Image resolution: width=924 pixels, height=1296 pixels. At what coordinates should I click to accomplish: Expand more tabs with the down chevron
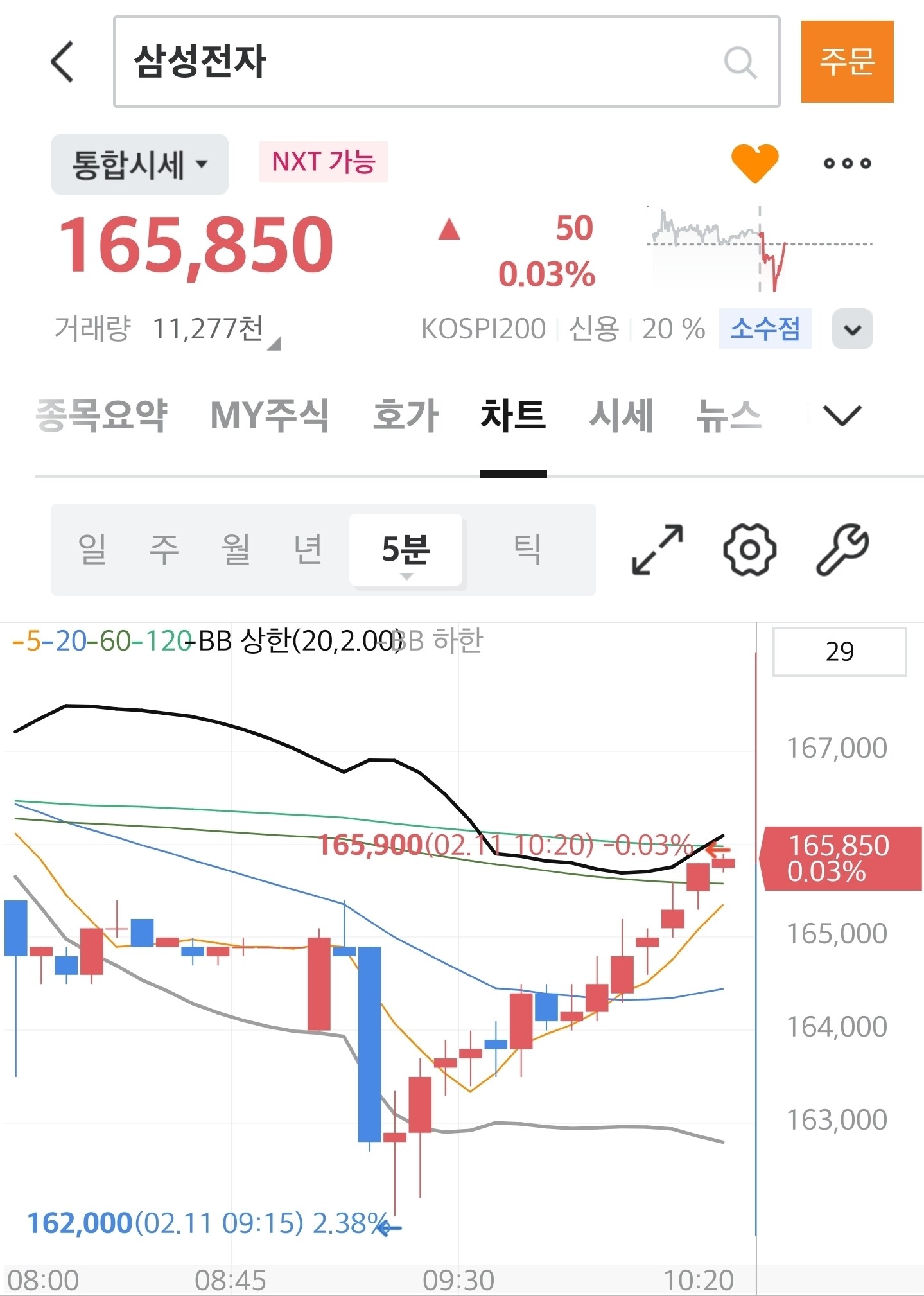coord(842,415)
